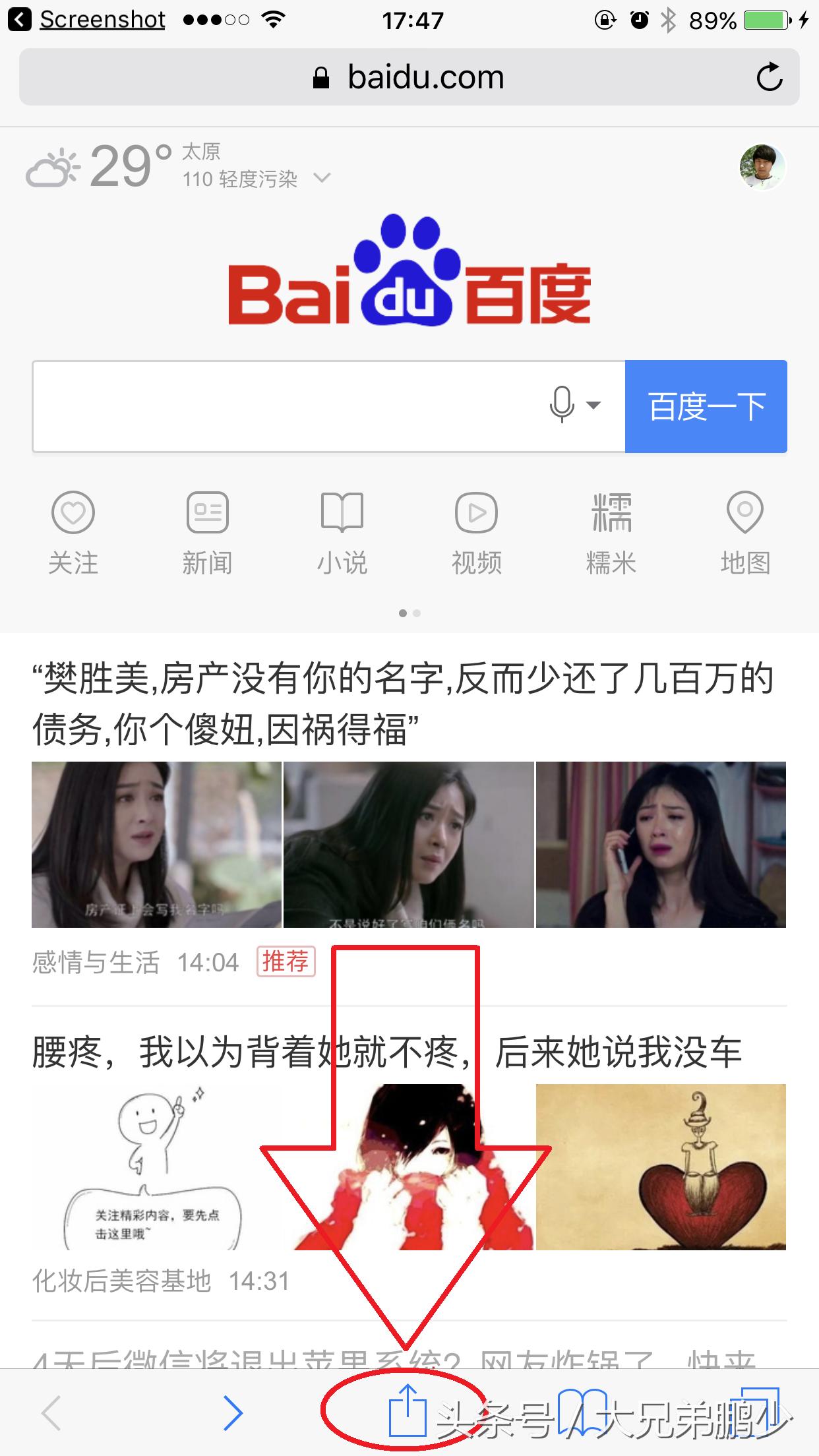Expand the weather details chevron
This screenshot has height=1456, width=819.
coord(322,178)
